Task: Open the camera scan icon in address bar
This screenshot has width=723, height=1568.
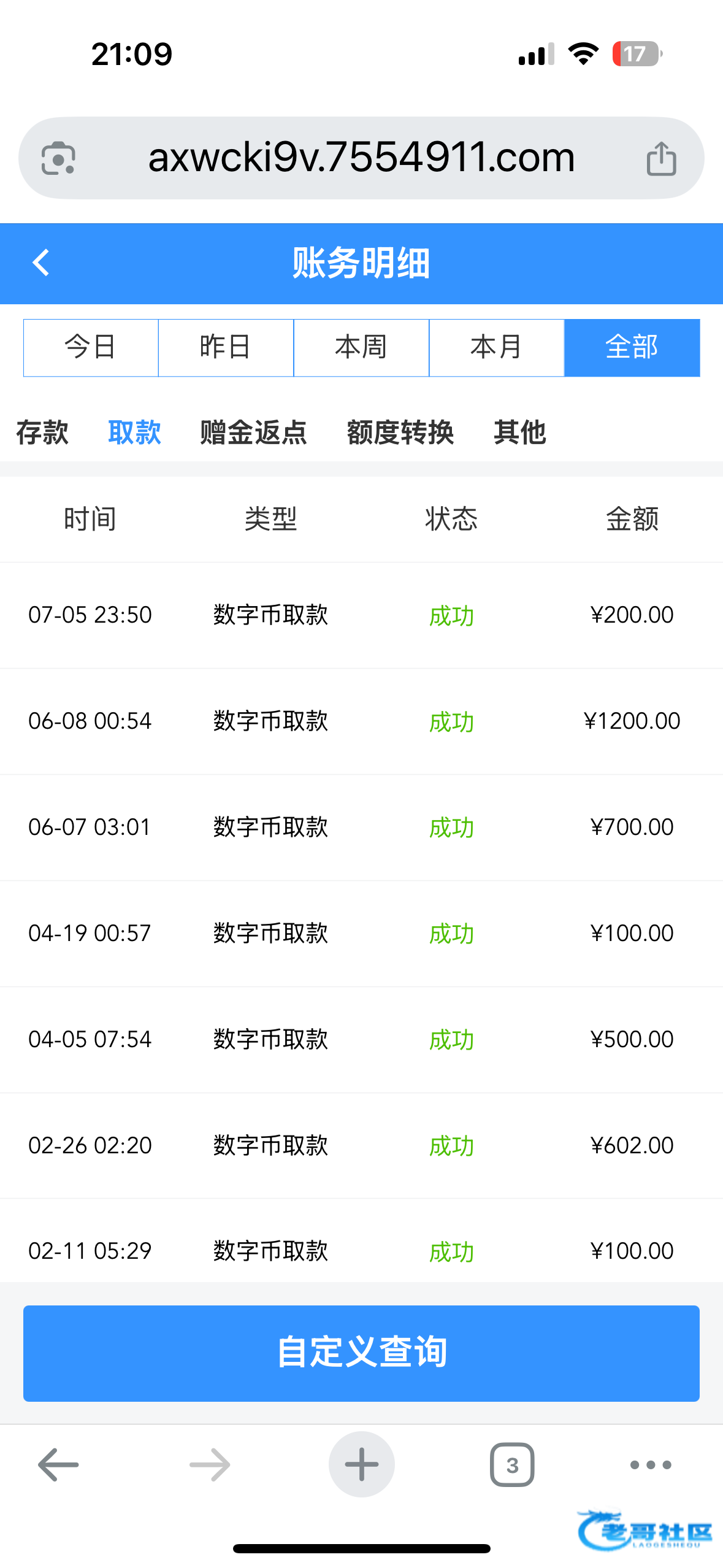Action: (58, 158)
